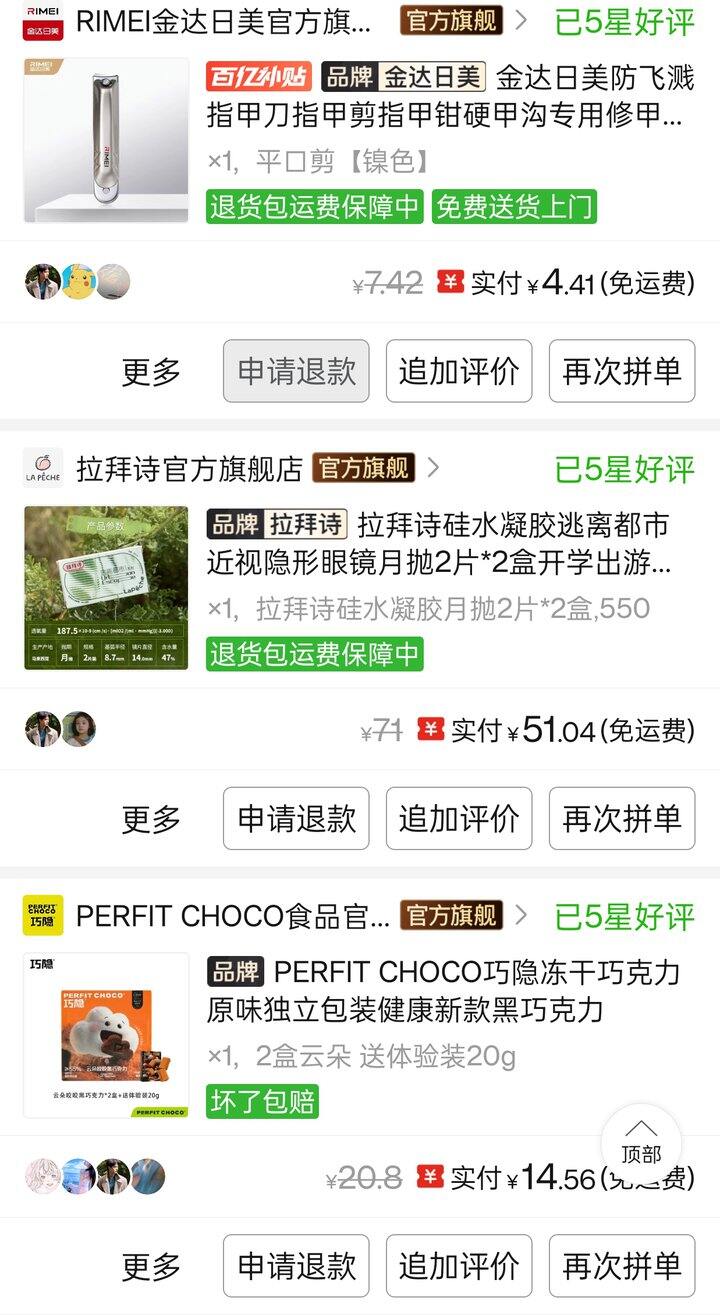View the 拉拜诗 contact lens product image
Image resolution: width=720 pixels, height=1315 pixels.
[106, 588]
